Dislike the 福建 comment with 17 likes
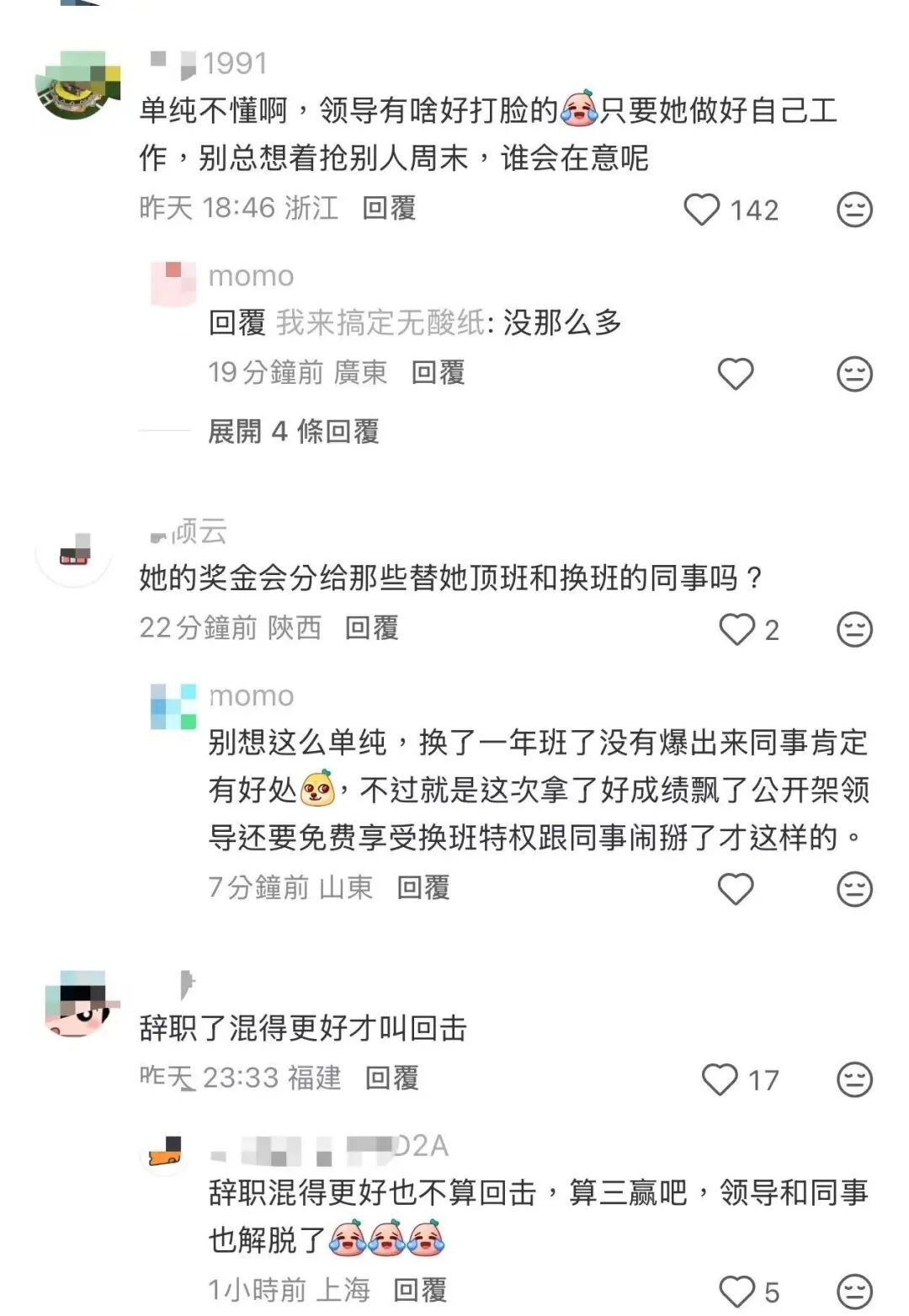The height and width of the screenshot is (1316, 909). pos(854,1079)
